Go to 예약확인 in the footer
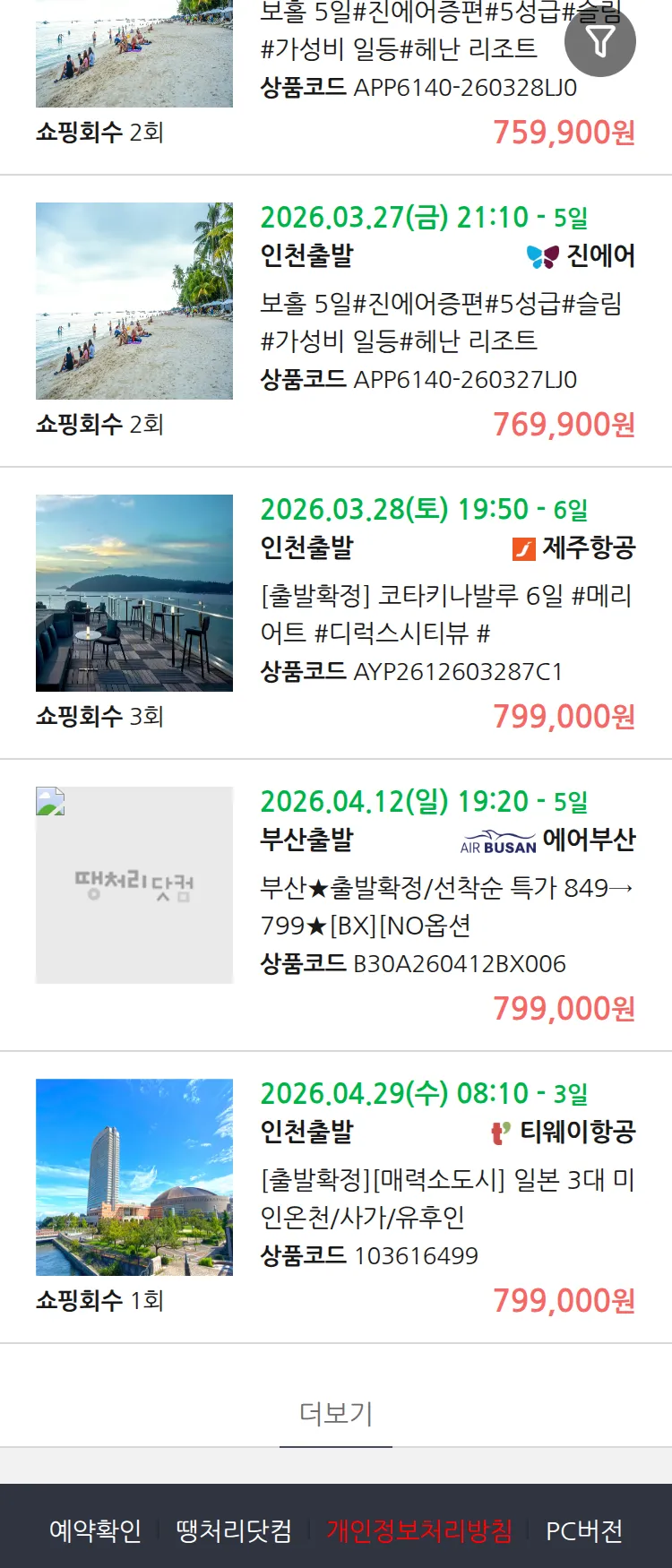The height and width of the screenshot is (1568, 672). [x=95, y=1530]
